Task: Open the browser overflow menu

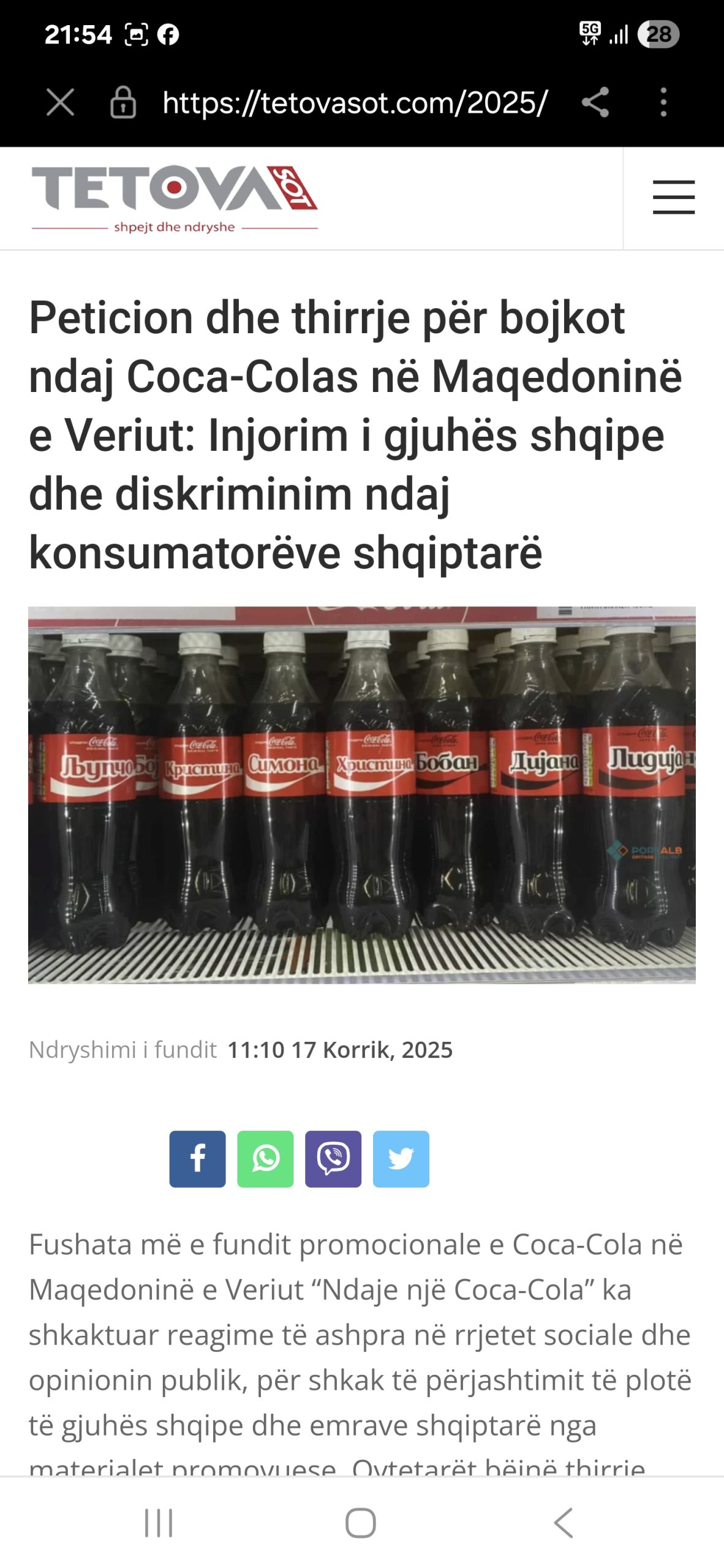Action: tap(663, 102)
